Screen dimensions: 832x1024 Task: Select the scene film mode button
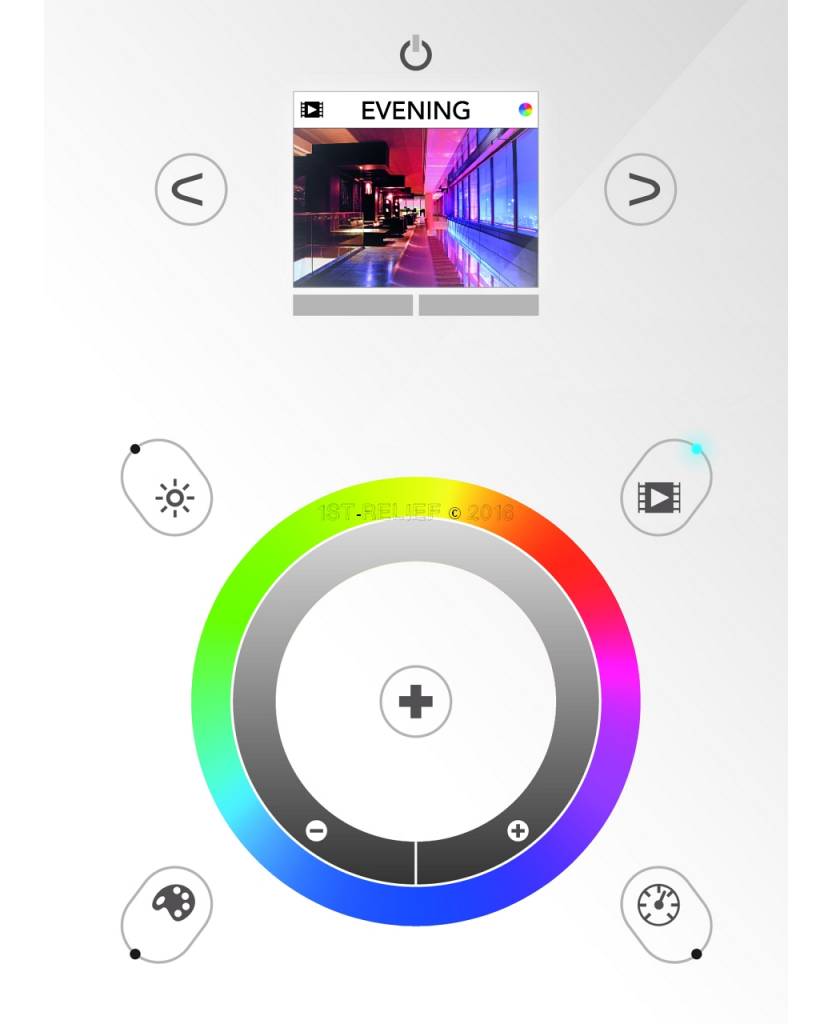point(659,497)
